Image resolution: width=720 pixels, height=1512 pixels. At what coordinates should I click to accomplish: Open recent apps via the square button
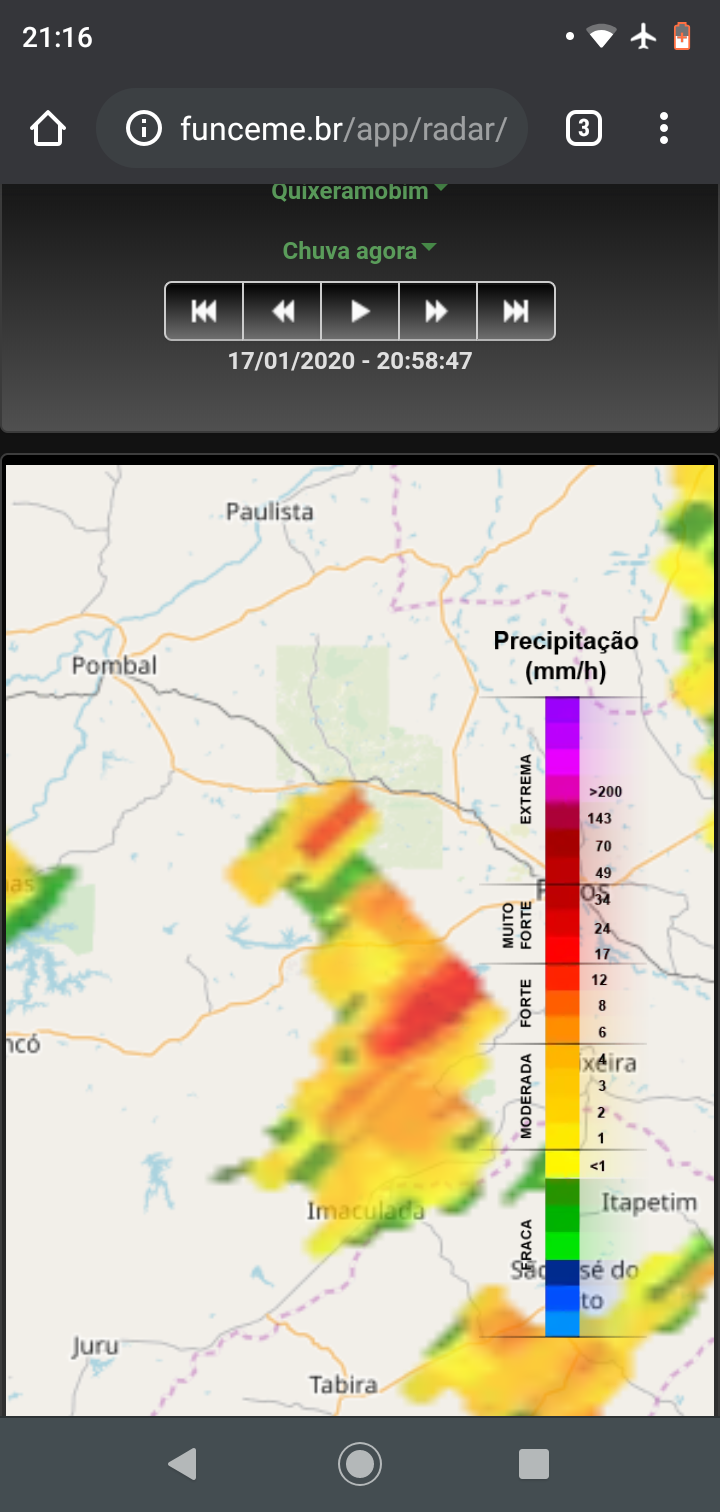(534, 1464)
